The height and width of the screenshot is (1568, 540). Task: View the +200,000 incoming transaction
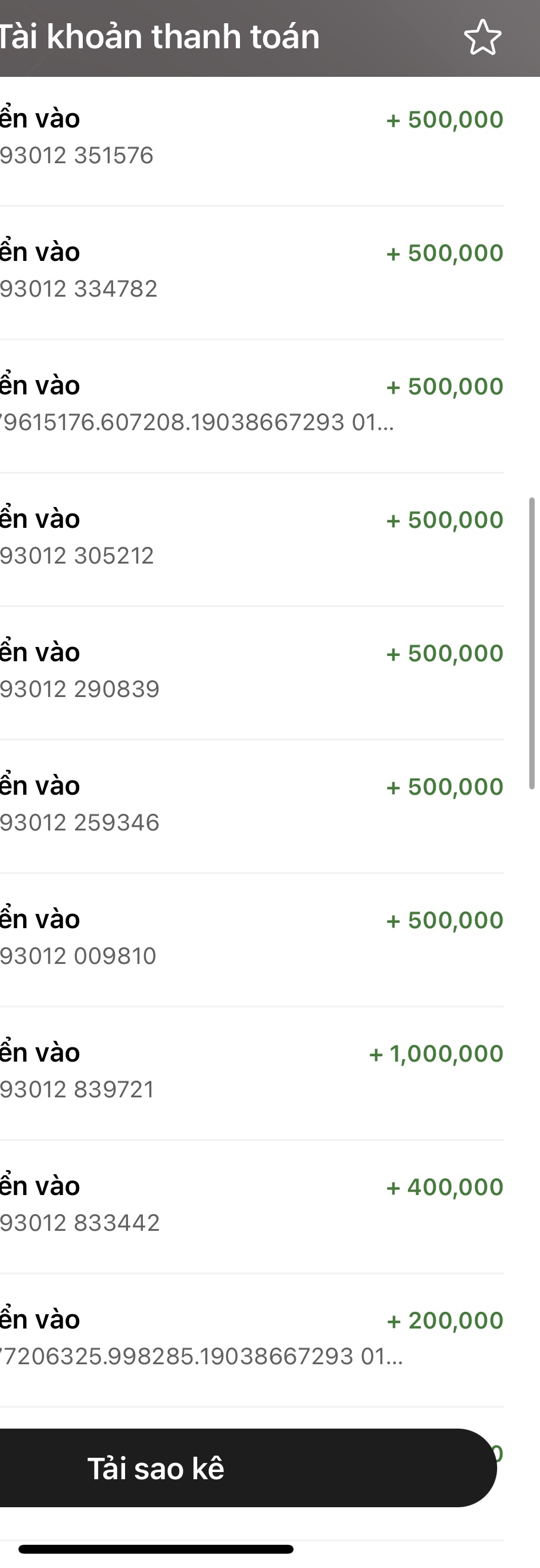[x=252, y=1337]
